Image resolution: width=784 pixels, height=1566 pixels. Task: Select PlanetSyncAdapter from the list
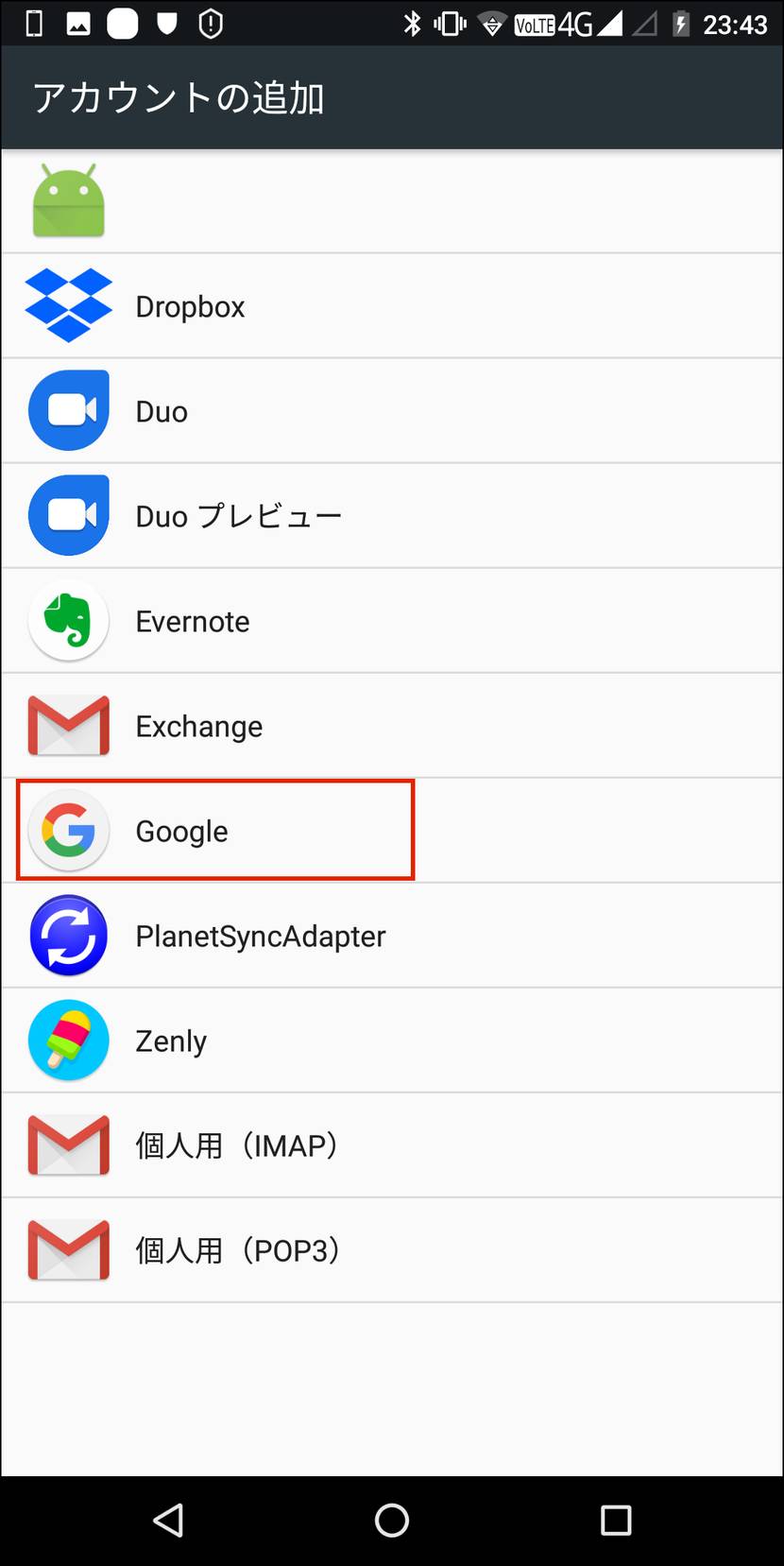(x=392, y=936)
